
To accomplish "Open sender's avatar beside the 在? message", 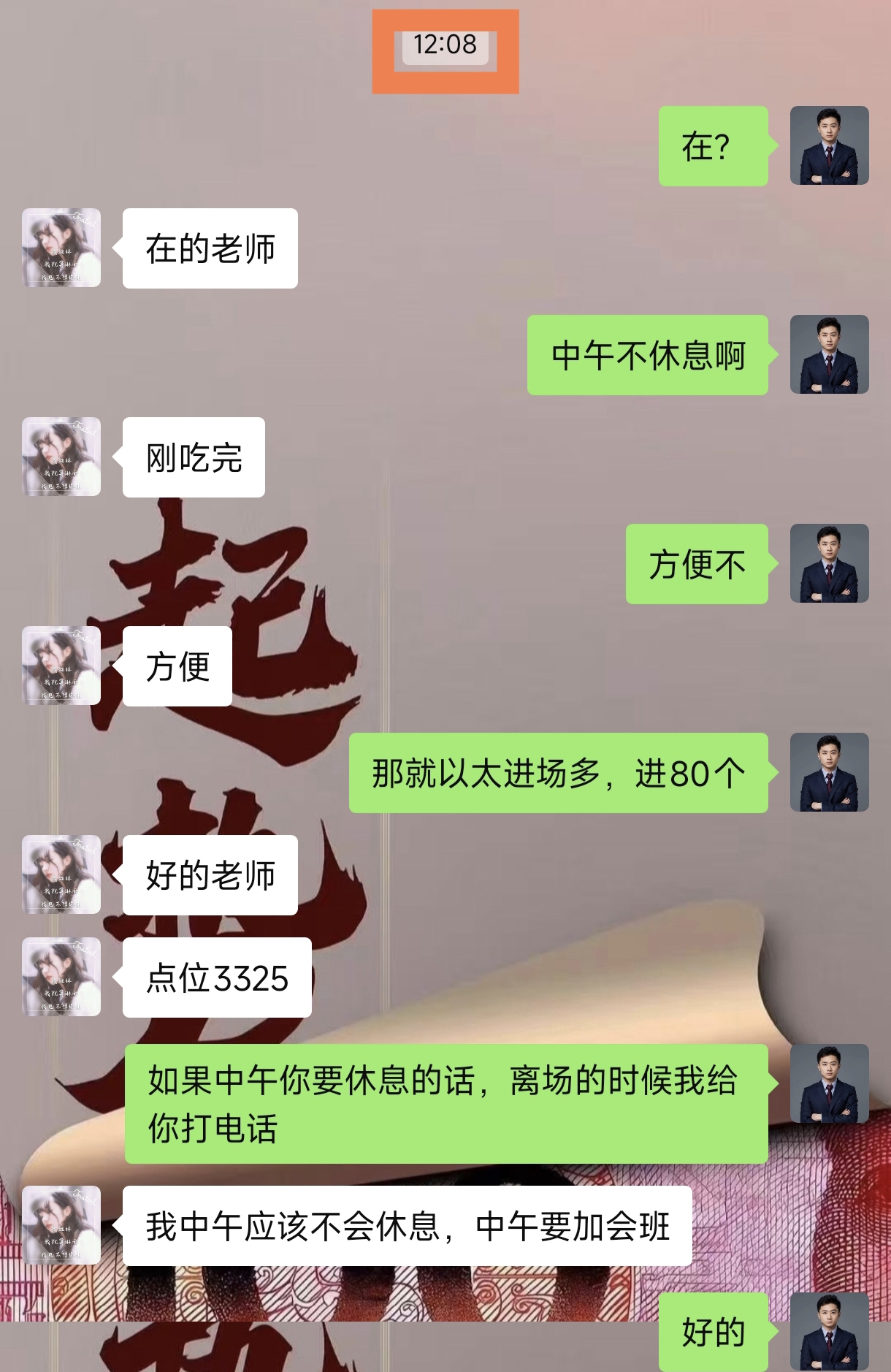I will coord(829,145).
